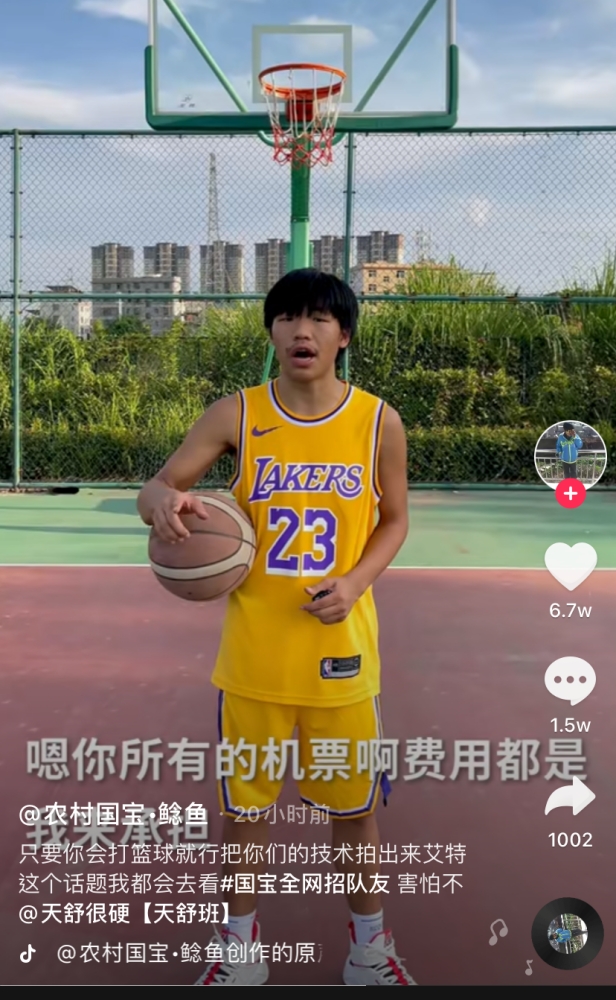Follow the creator with the plus button

coord(570,493)
